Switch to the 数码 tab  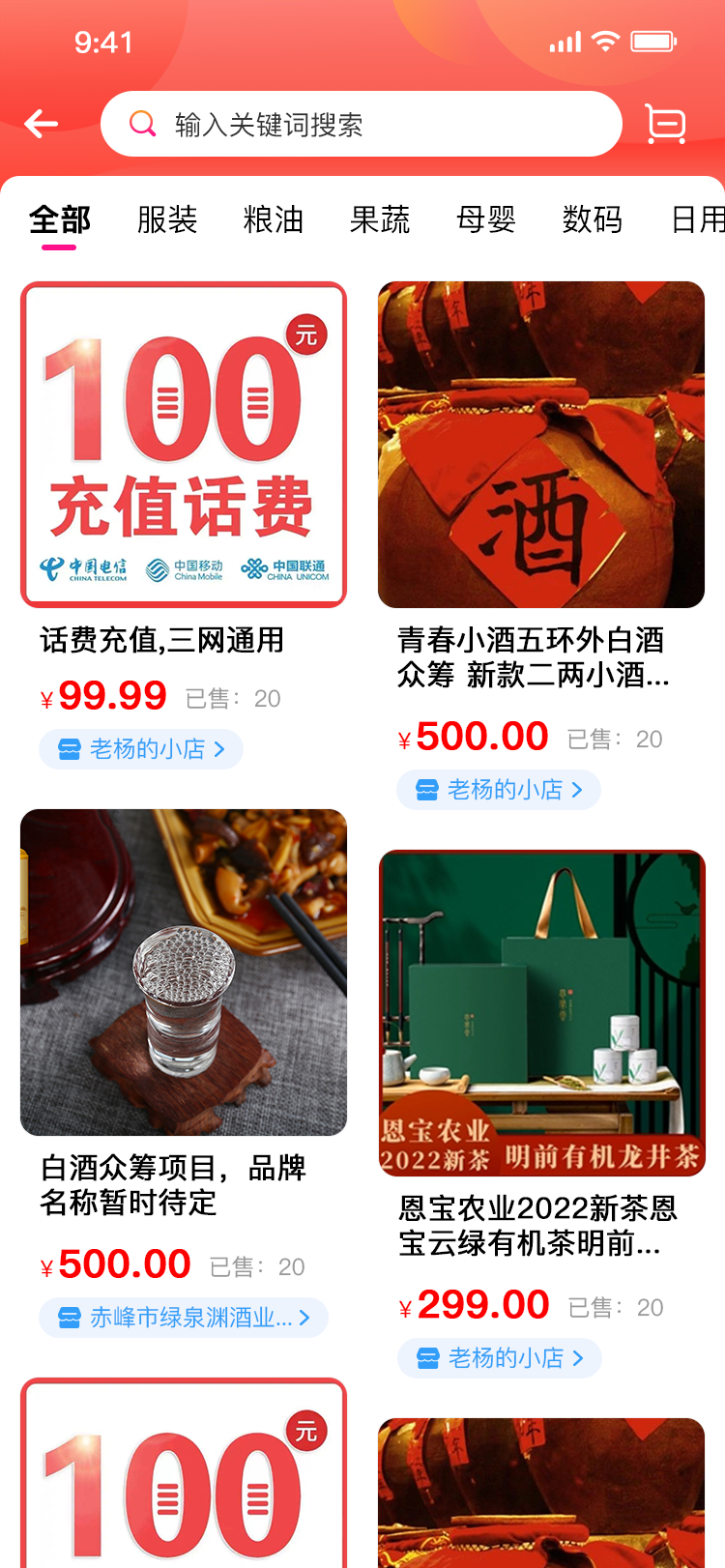(592, 220)
